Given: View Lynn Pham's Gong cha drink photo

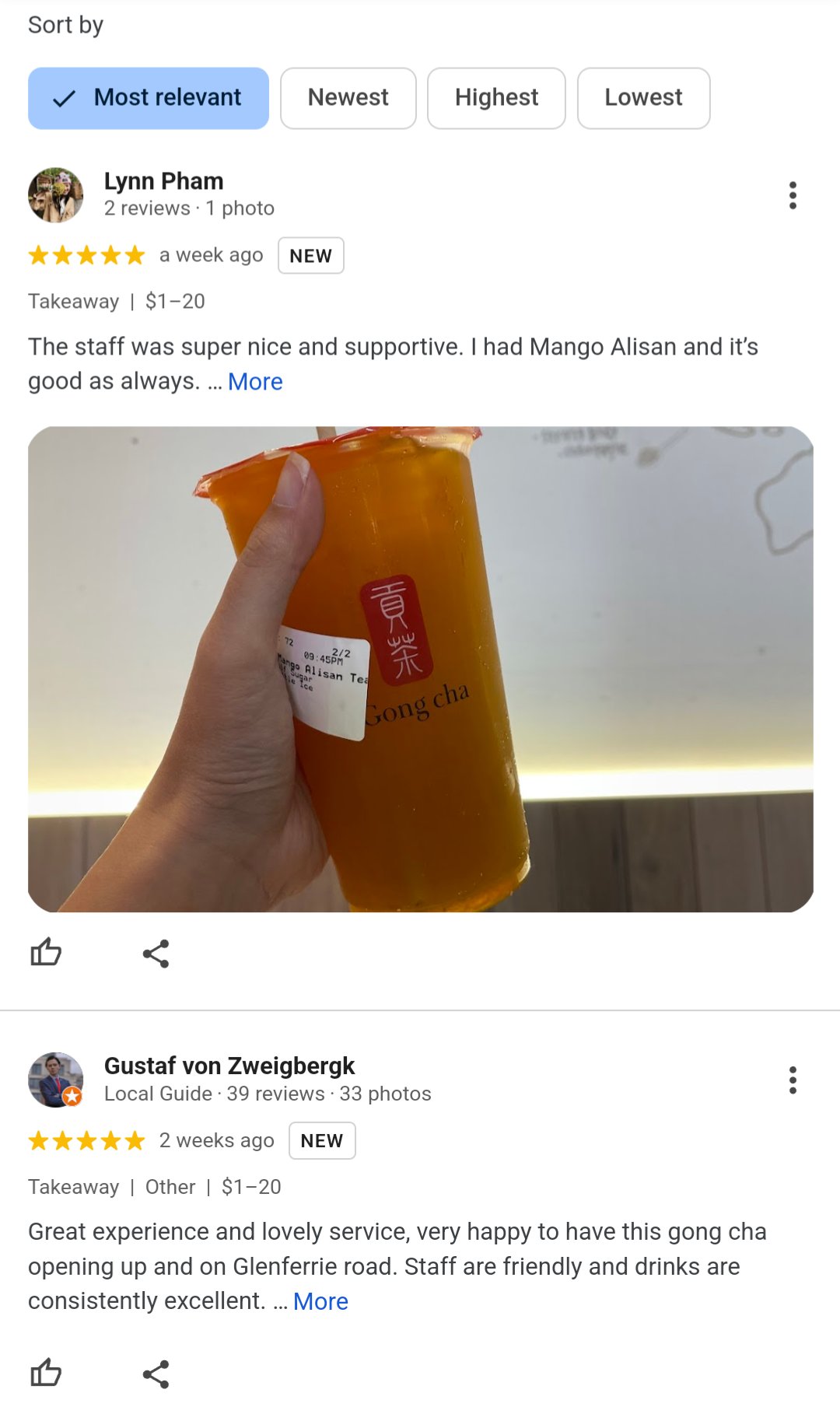Looking at the screenshot, I should (420, 669).
